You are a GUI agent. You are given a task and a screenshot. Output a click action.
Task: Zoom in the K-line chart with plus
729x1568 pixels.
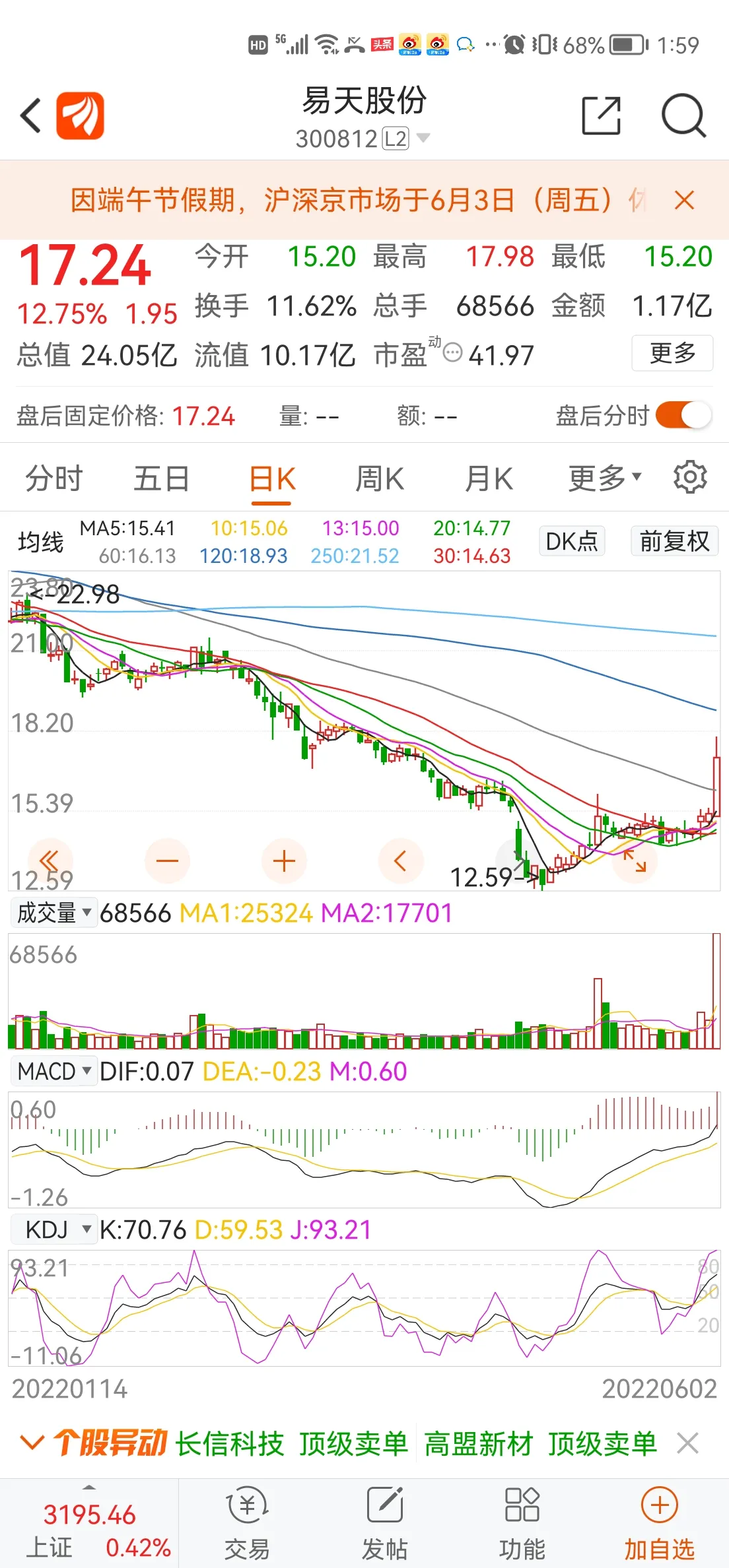(x=284, y=861)
